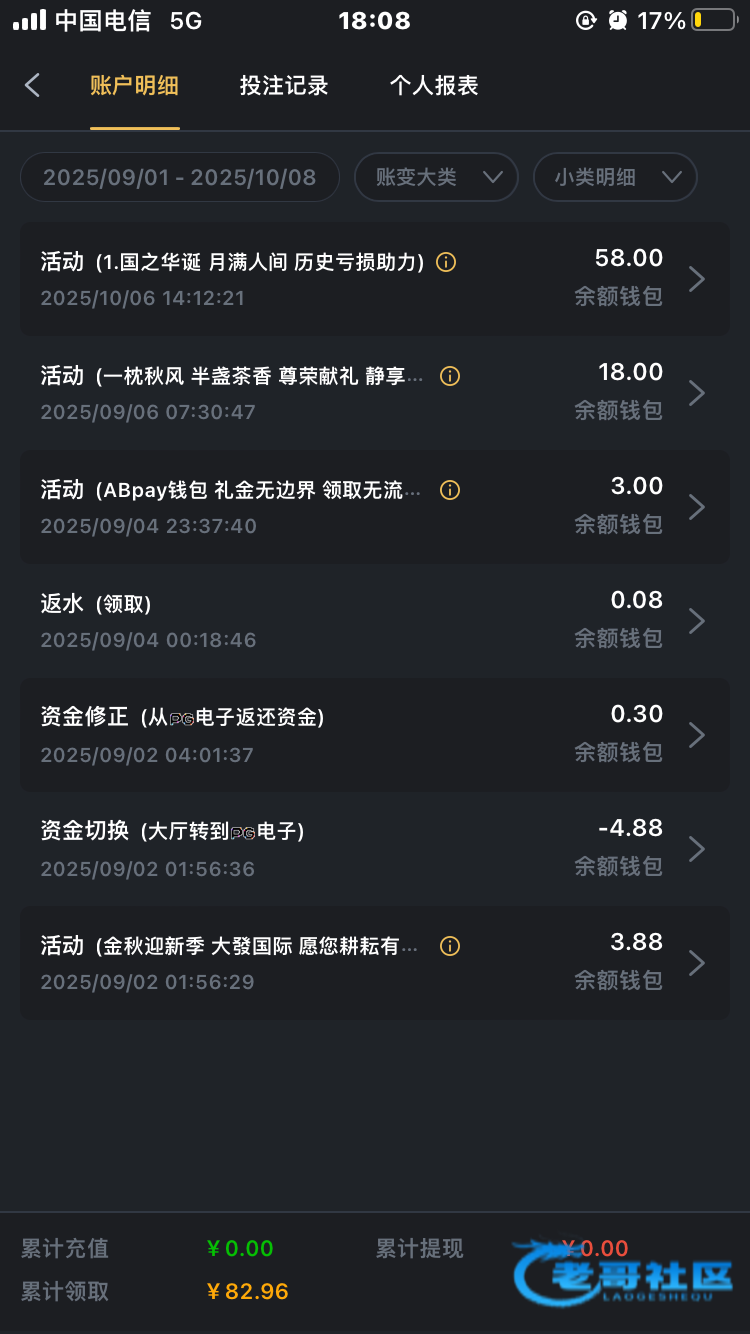The image size is (750, 1334).
Task: Open the 金秋迎新季 3.88 activity record
Action: tap(375, 962)
